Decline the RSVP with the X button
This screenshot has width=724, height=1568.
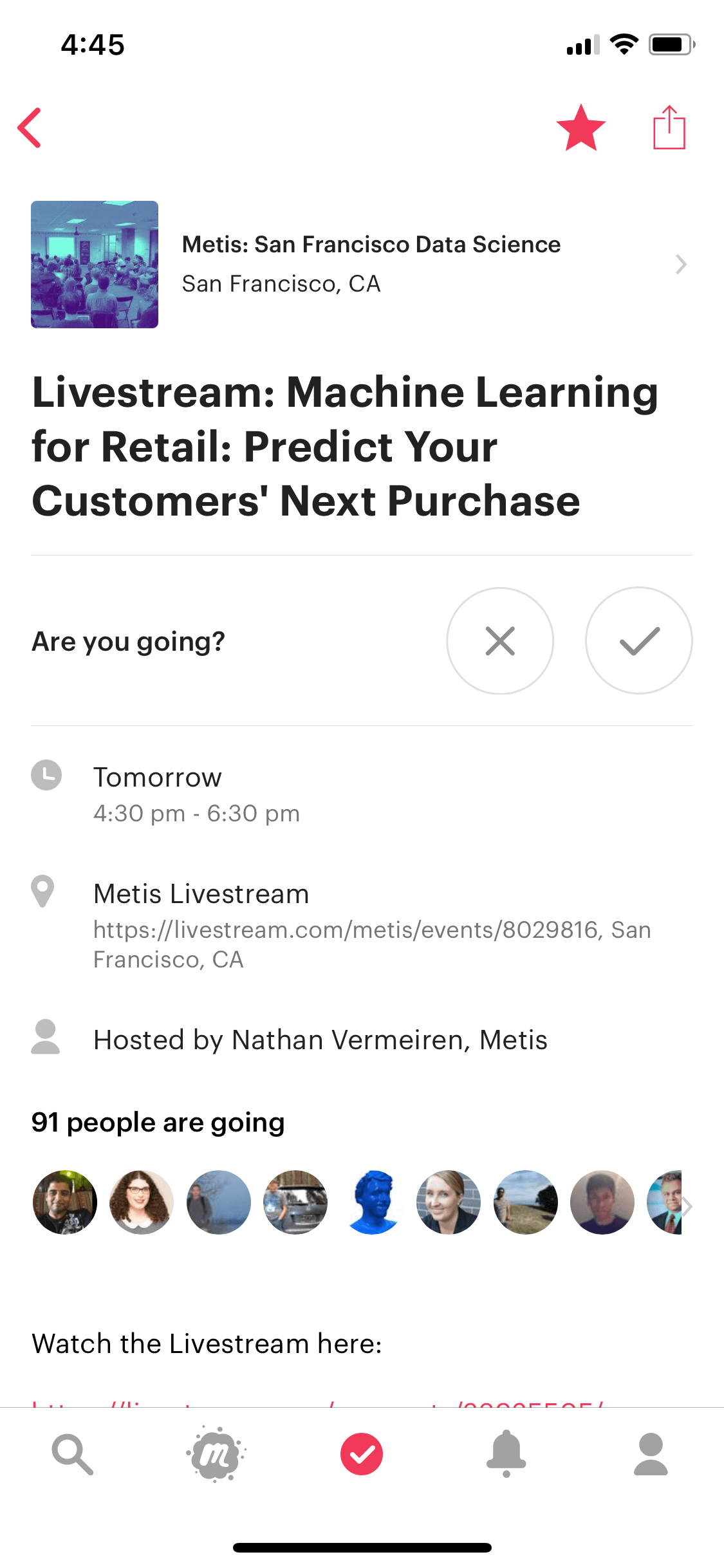(x=500, y=640)
